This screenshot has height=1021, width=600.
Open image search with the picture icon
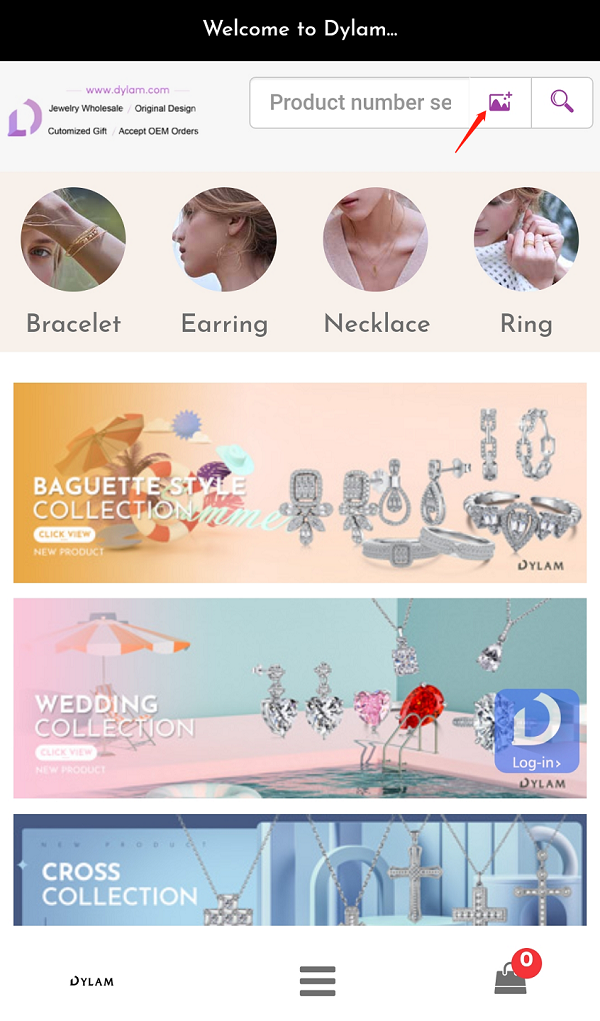pos(500,102)
